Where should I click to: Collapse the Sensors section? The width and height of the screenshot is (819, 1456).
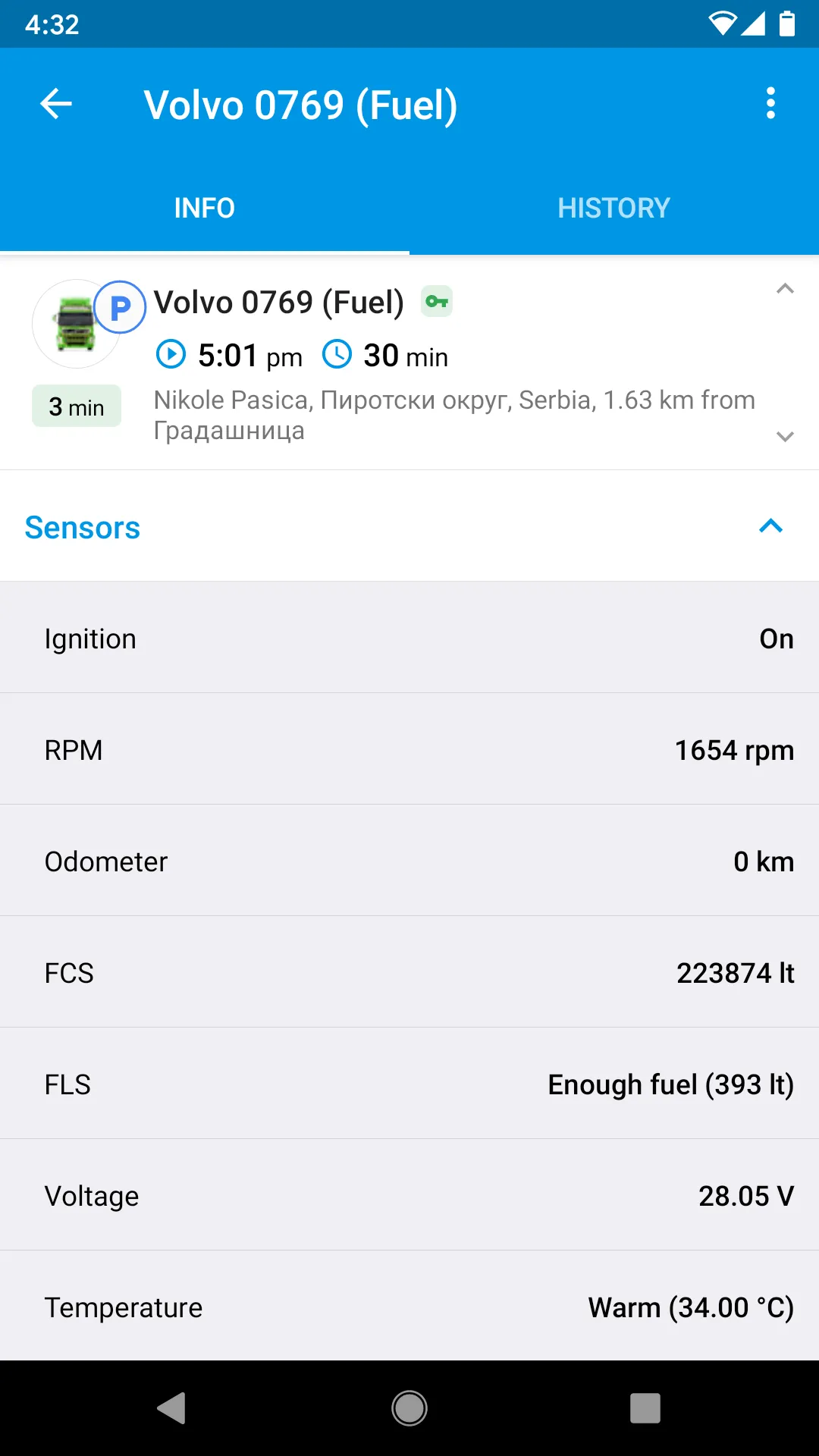pos(770,526)
